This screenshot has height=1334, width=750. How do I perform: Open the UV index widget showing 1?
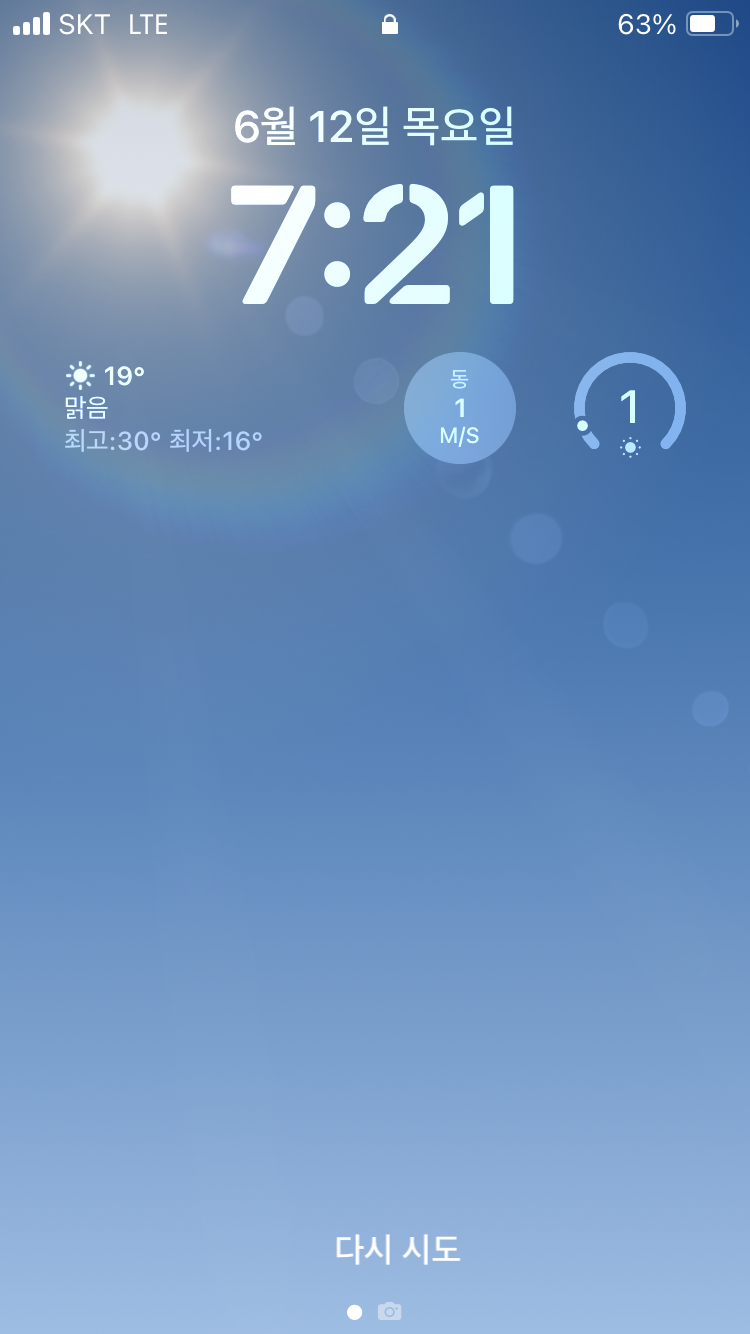[x=630, y=408]
